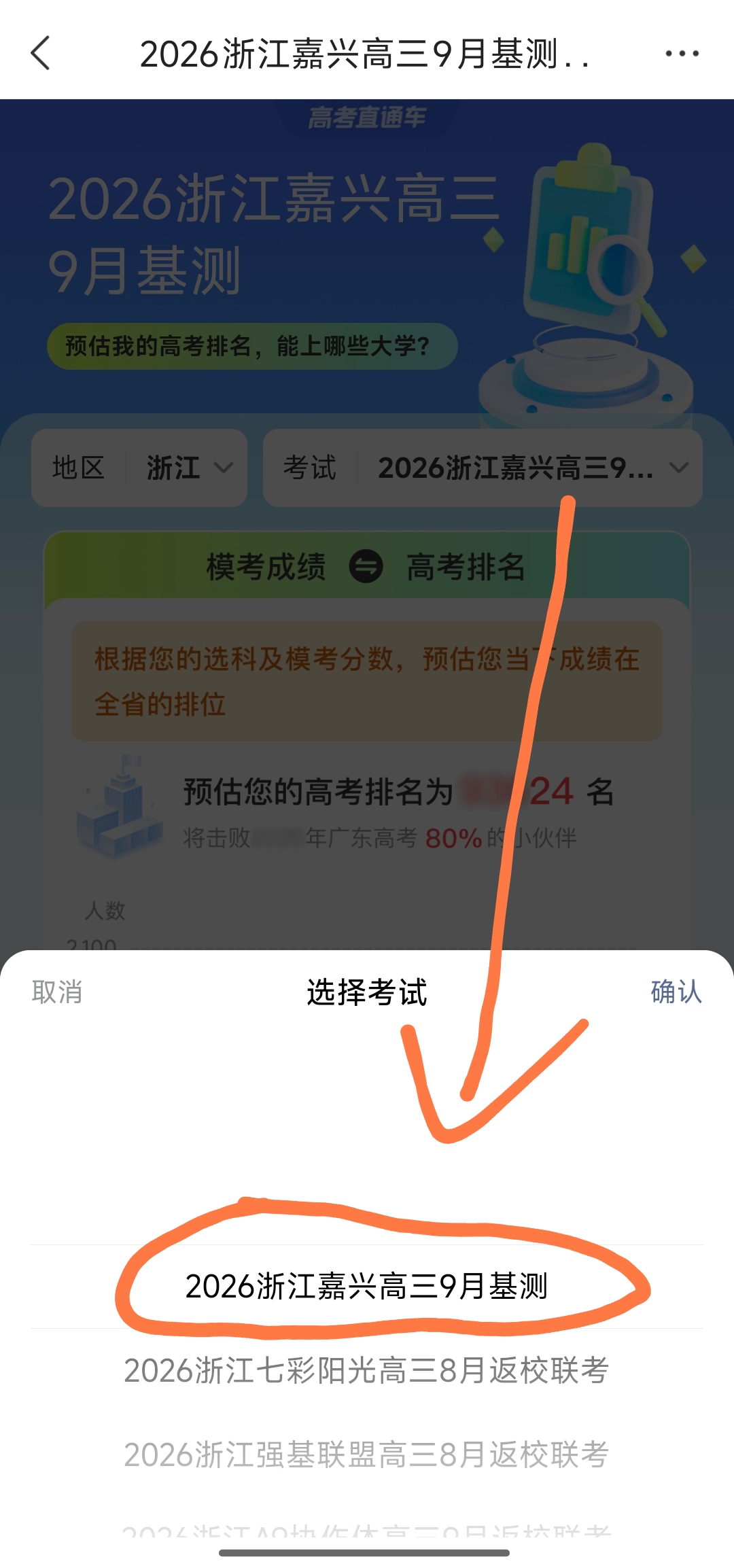Open the three-dot overflow menu

pyautogui.click(x=682, y=53)
